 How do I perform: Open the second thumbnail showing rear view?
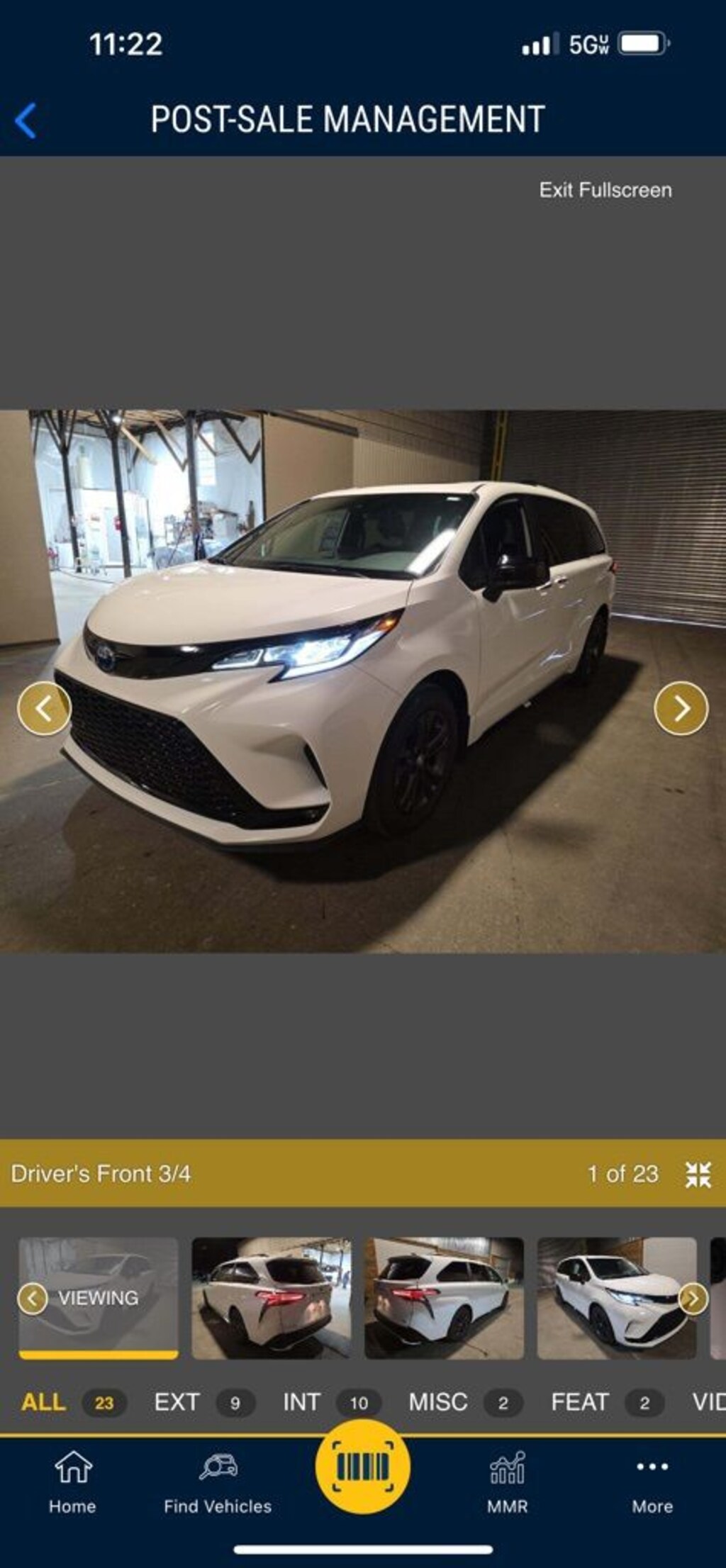(271, 1298)
